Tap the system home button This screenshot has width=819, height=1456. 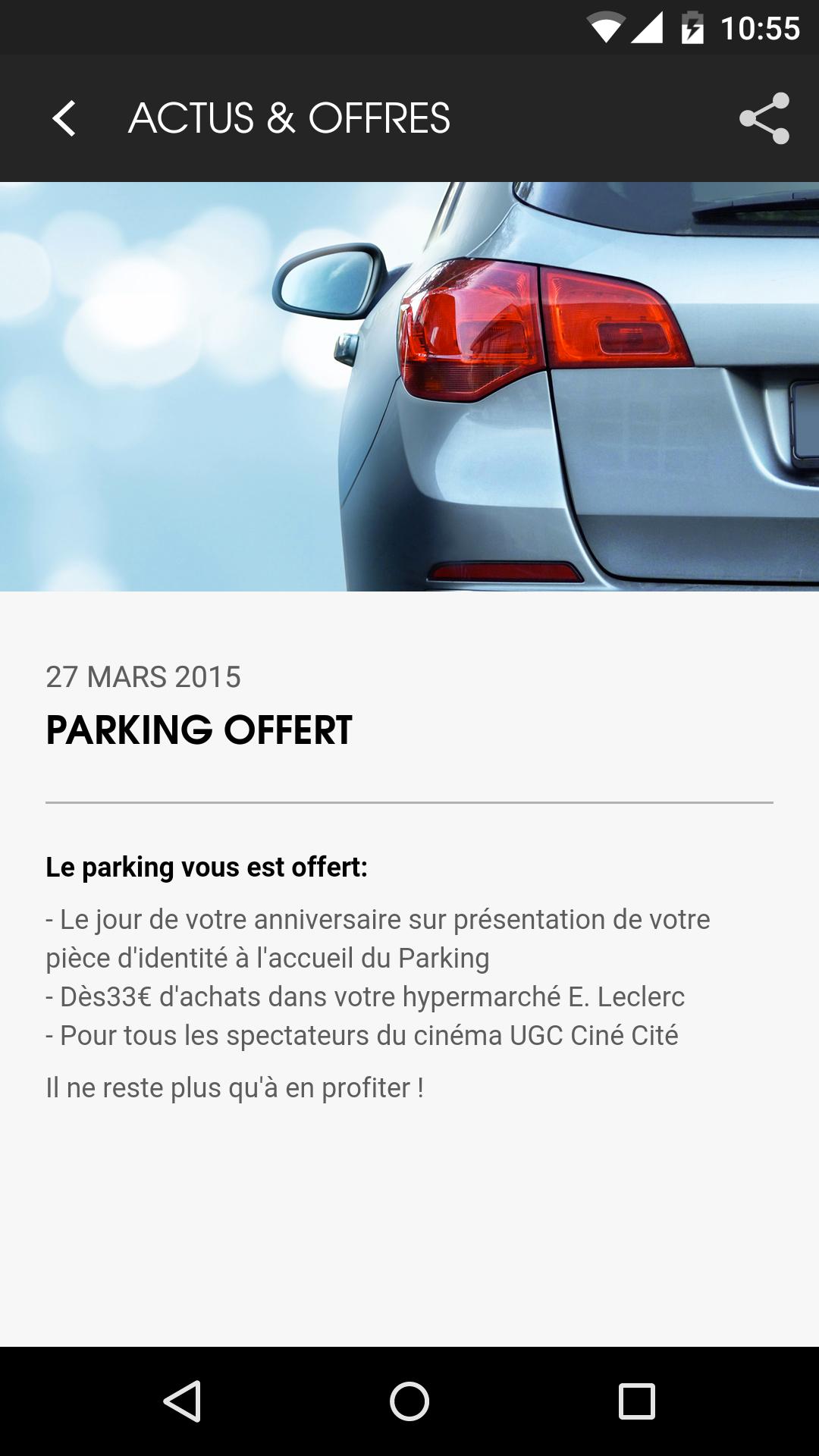click(x=409, y=1401)
